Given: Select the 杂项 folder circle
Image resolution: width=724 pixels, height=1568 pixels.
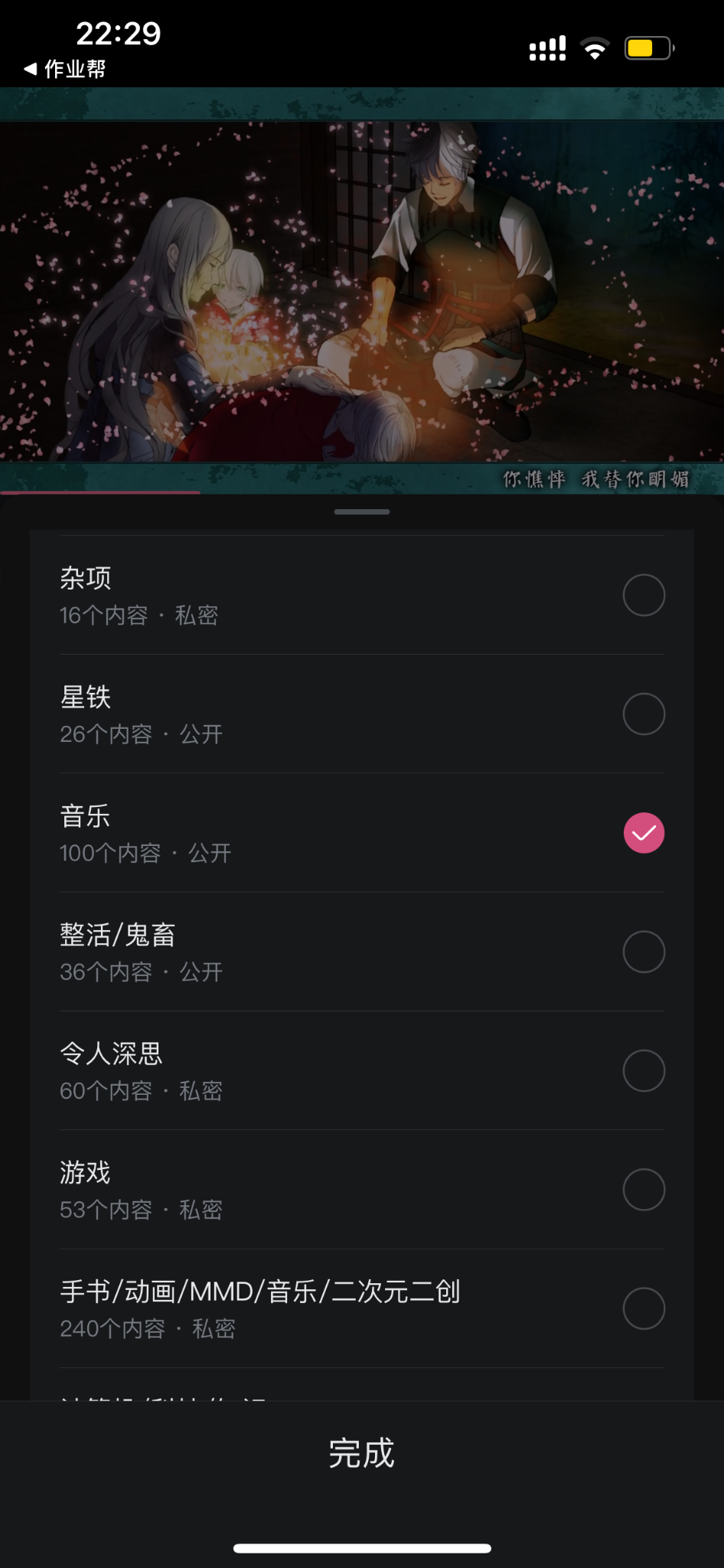Looking at the screenshot, I should pos(644,595).
